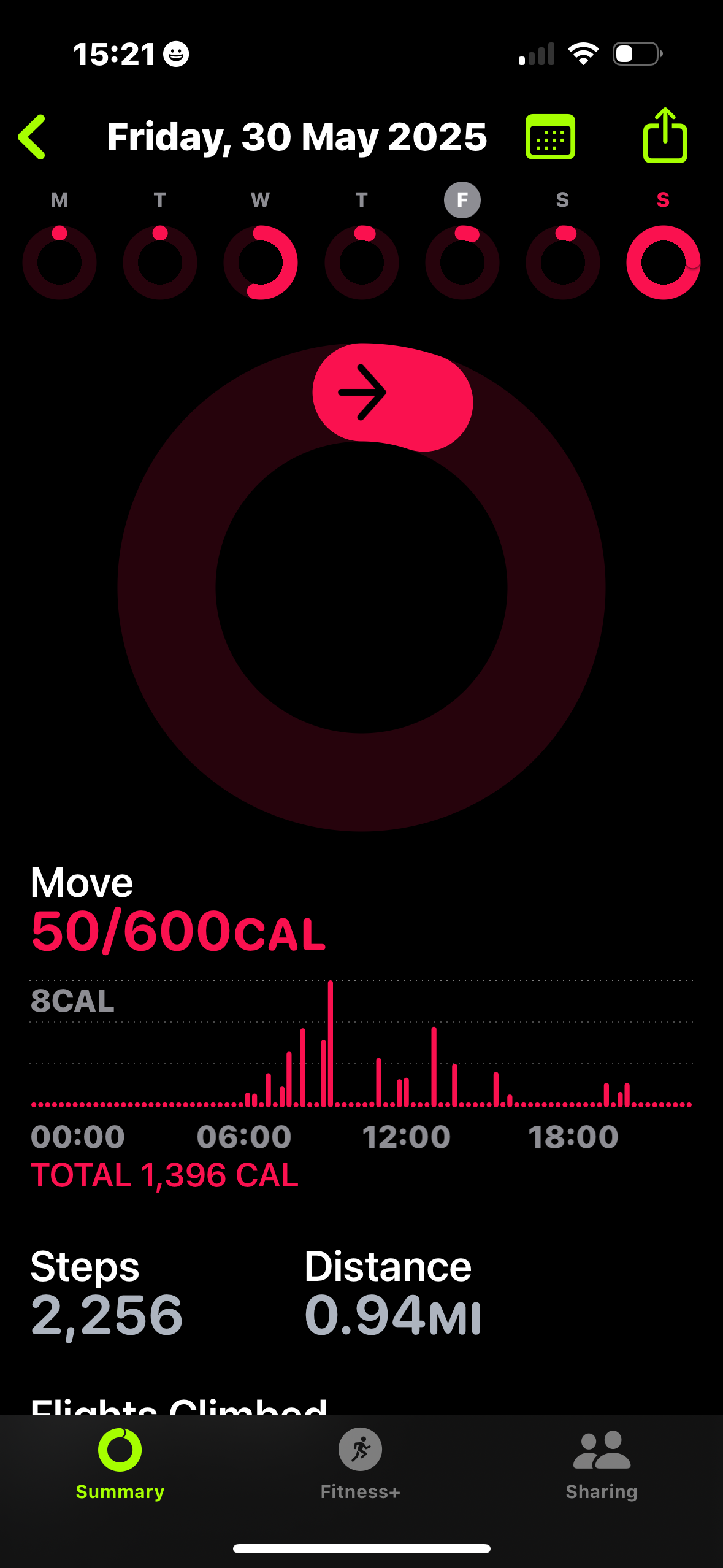Select Saturday's activity ring

(x=562, y=262)
